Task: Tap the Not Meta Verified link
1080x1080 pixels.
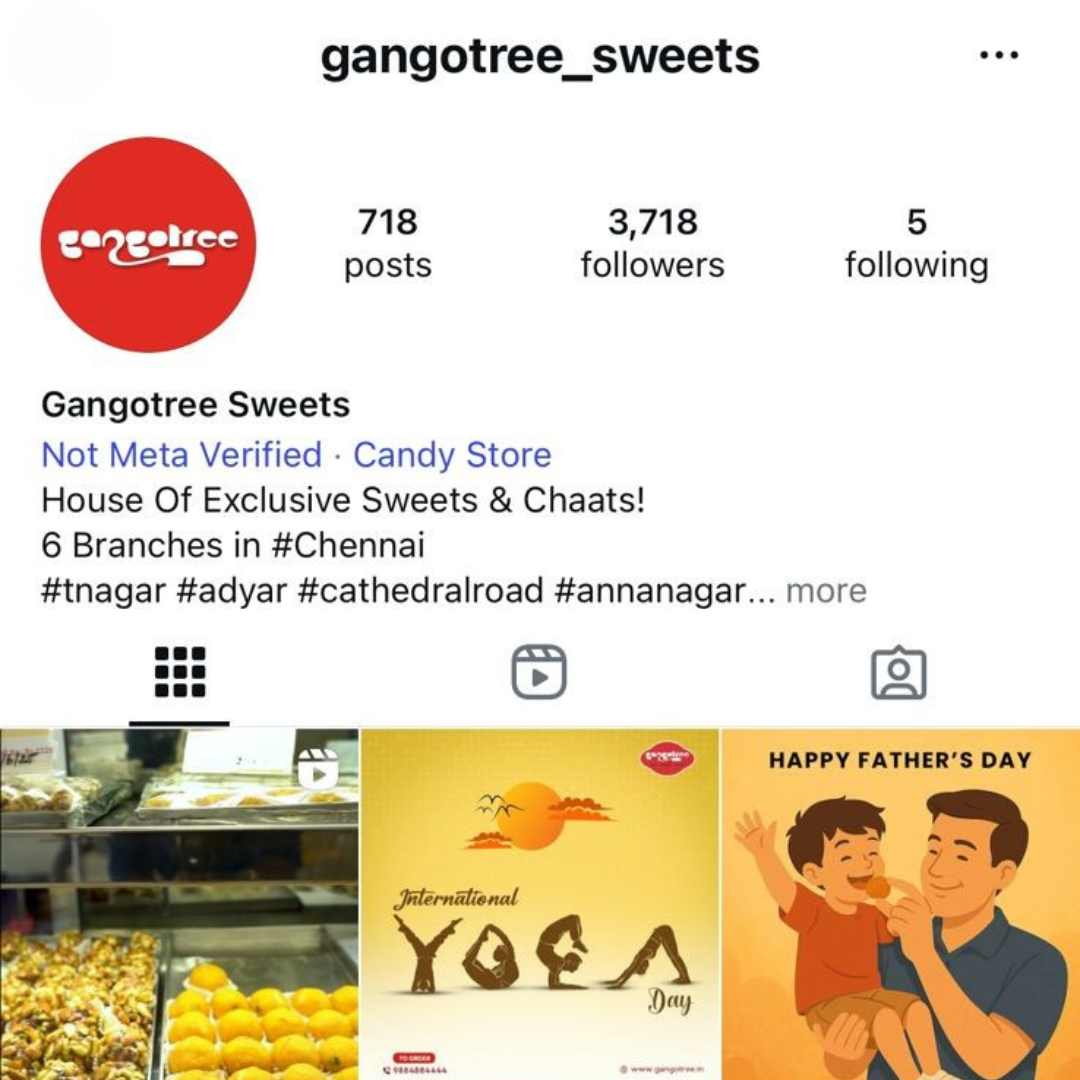Action: (181, 455)
